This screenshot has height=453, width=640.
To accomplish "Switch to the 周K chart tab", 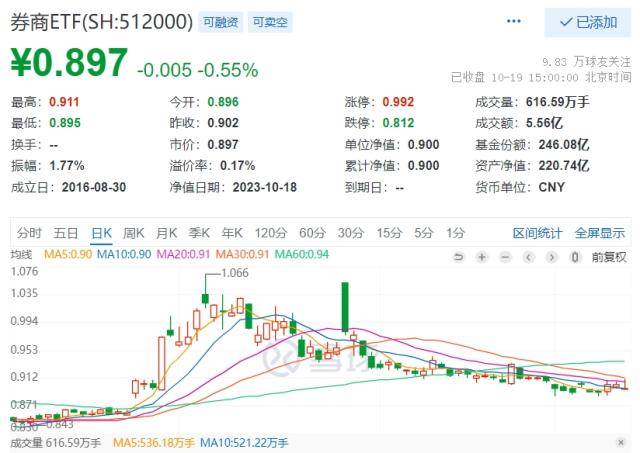I will point(134,233).
